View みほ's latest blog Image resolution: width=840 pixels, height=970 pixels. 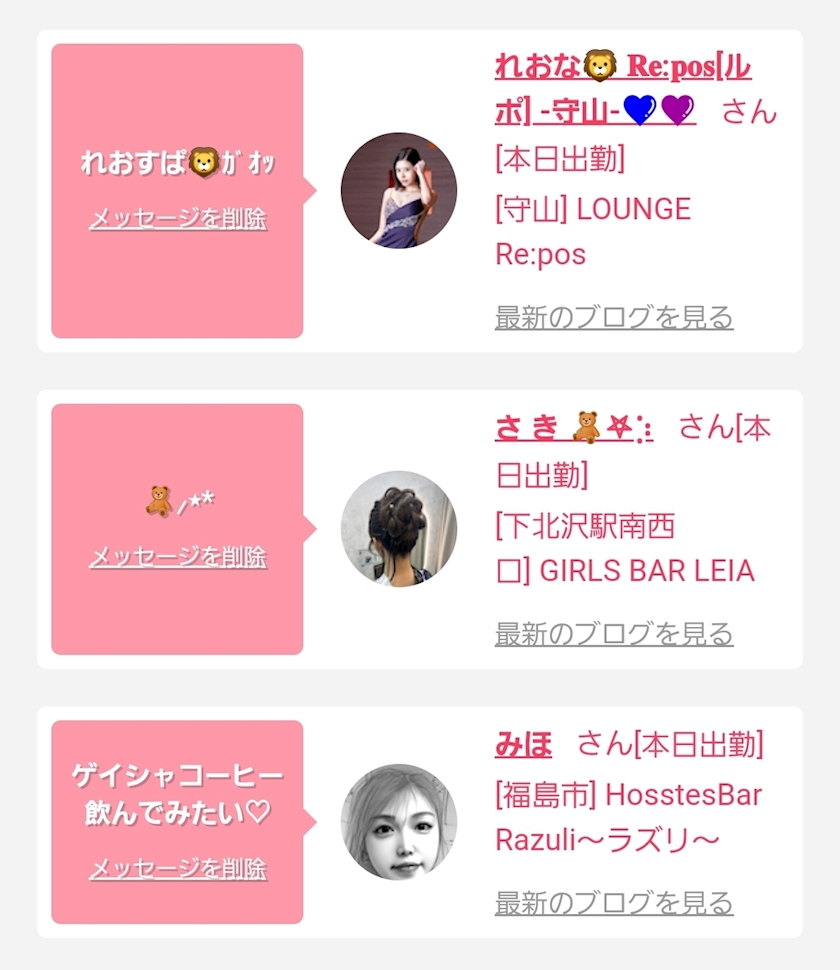(x=614, y=903)
